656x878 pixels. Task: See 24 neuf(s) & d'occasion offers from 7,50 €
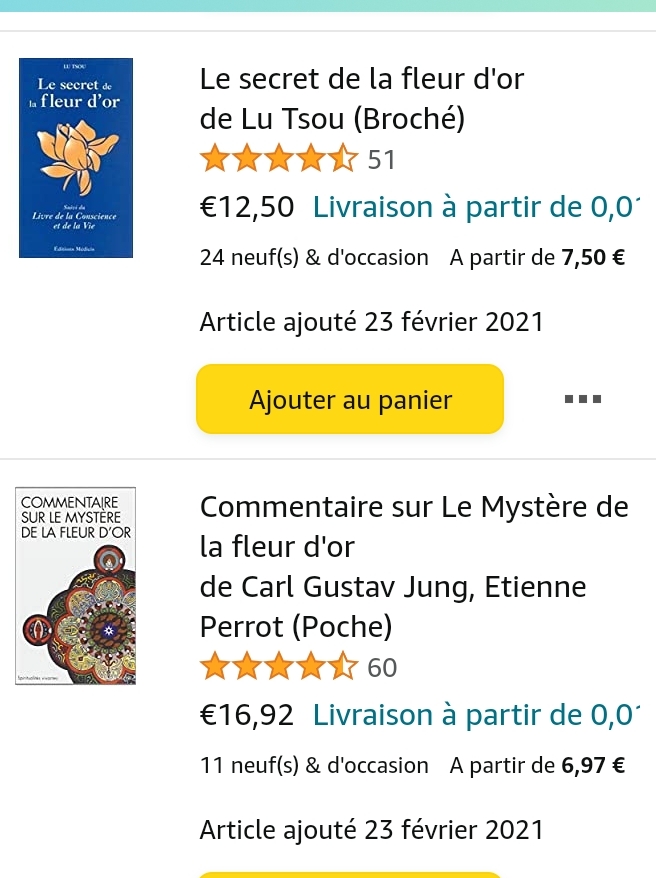[412, 258]
